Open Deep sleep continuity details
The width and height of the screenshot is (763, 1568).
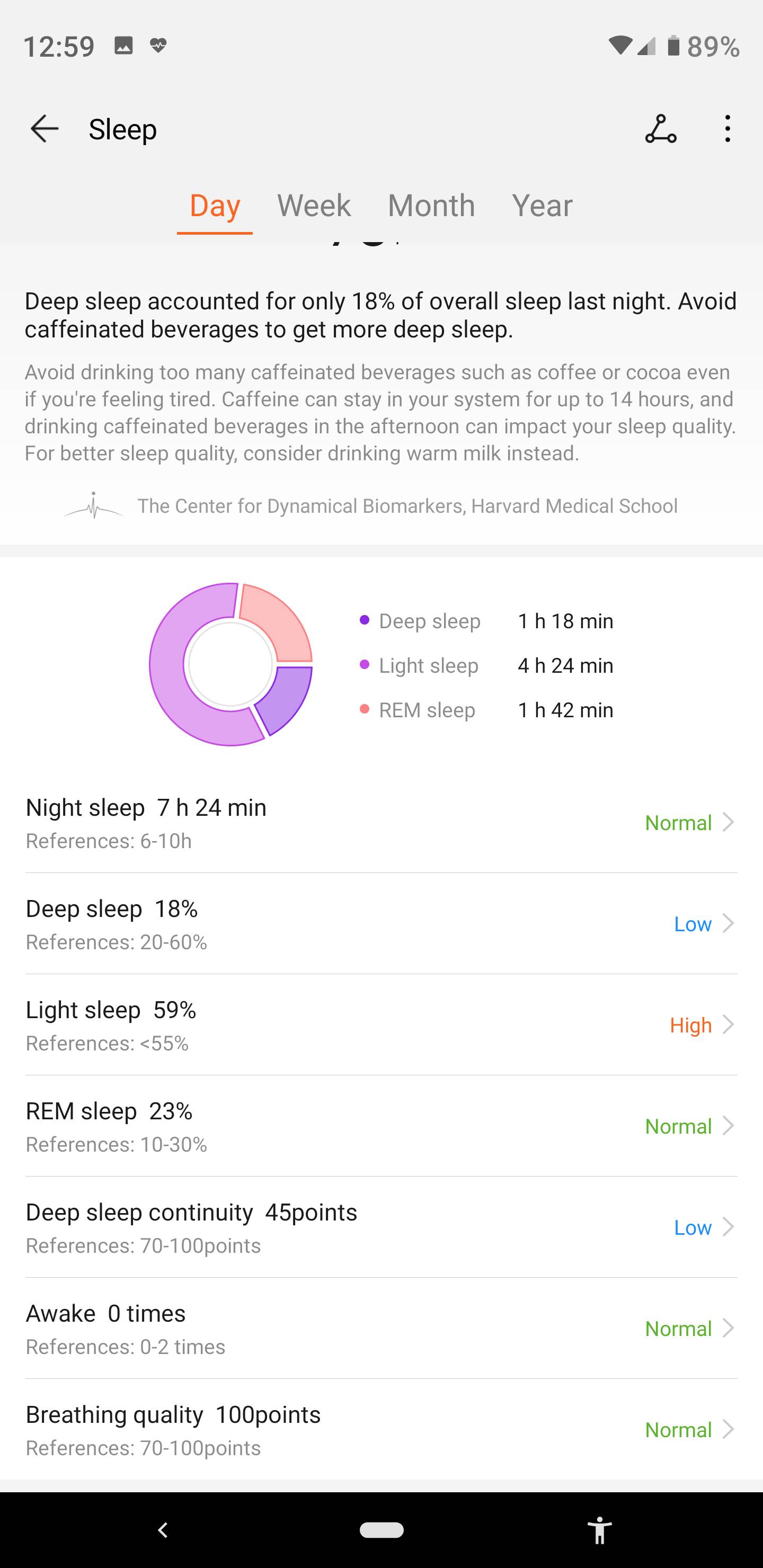coord(729,1228)
